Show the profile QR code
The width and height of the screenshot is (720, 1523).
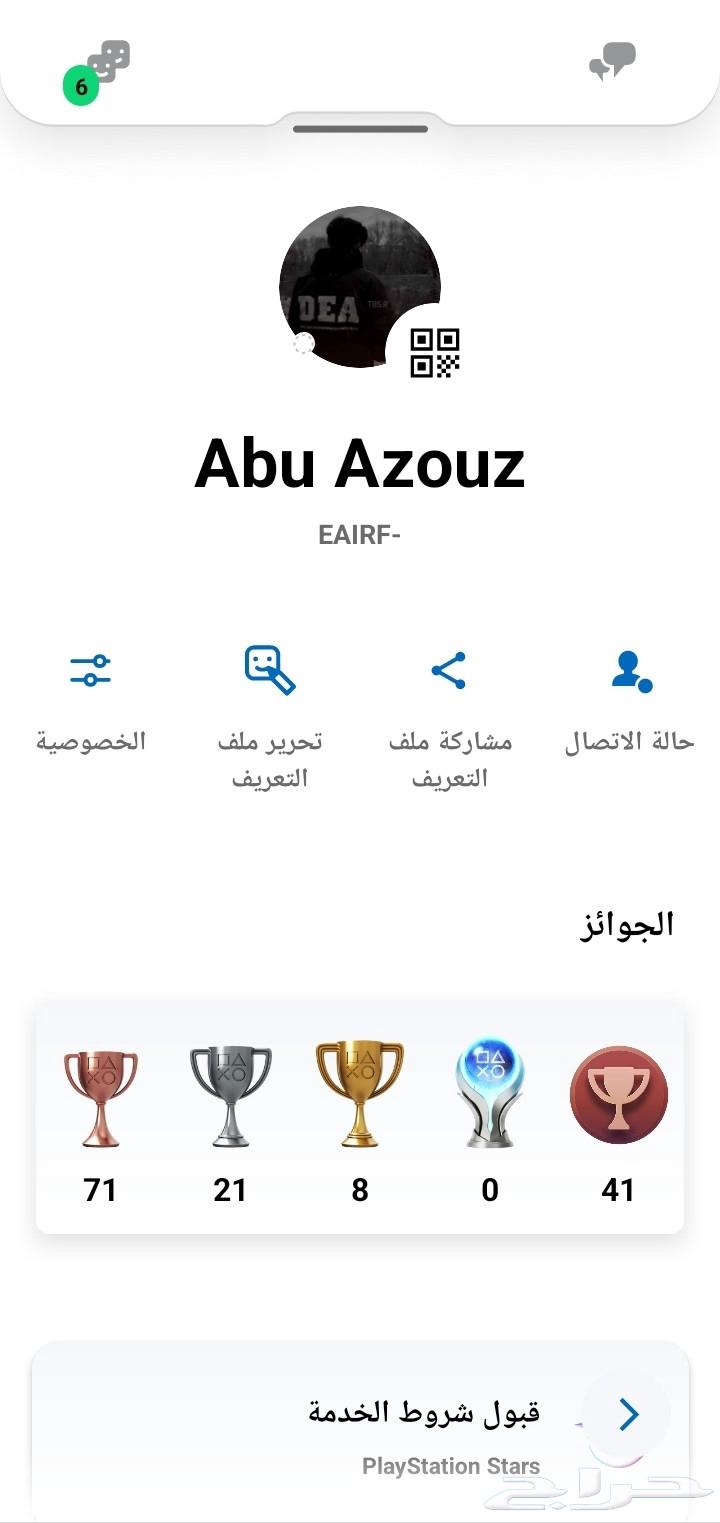coord(434,352)
